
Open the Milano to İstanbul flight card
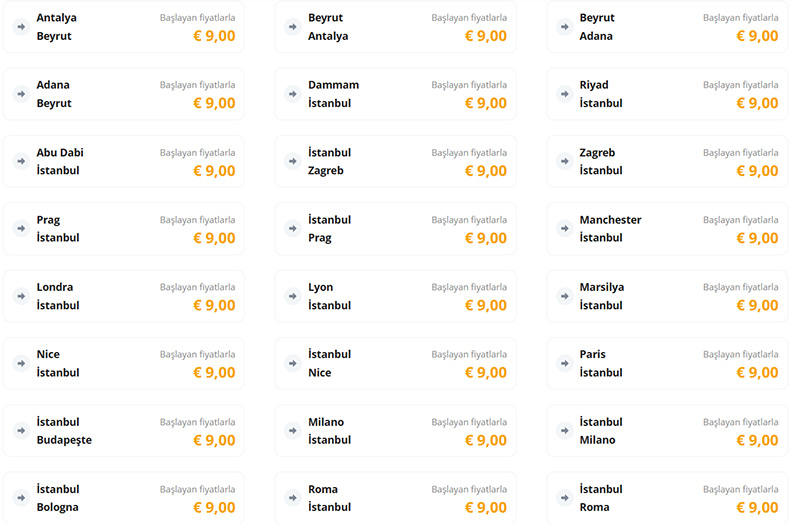tap(395, 431)
